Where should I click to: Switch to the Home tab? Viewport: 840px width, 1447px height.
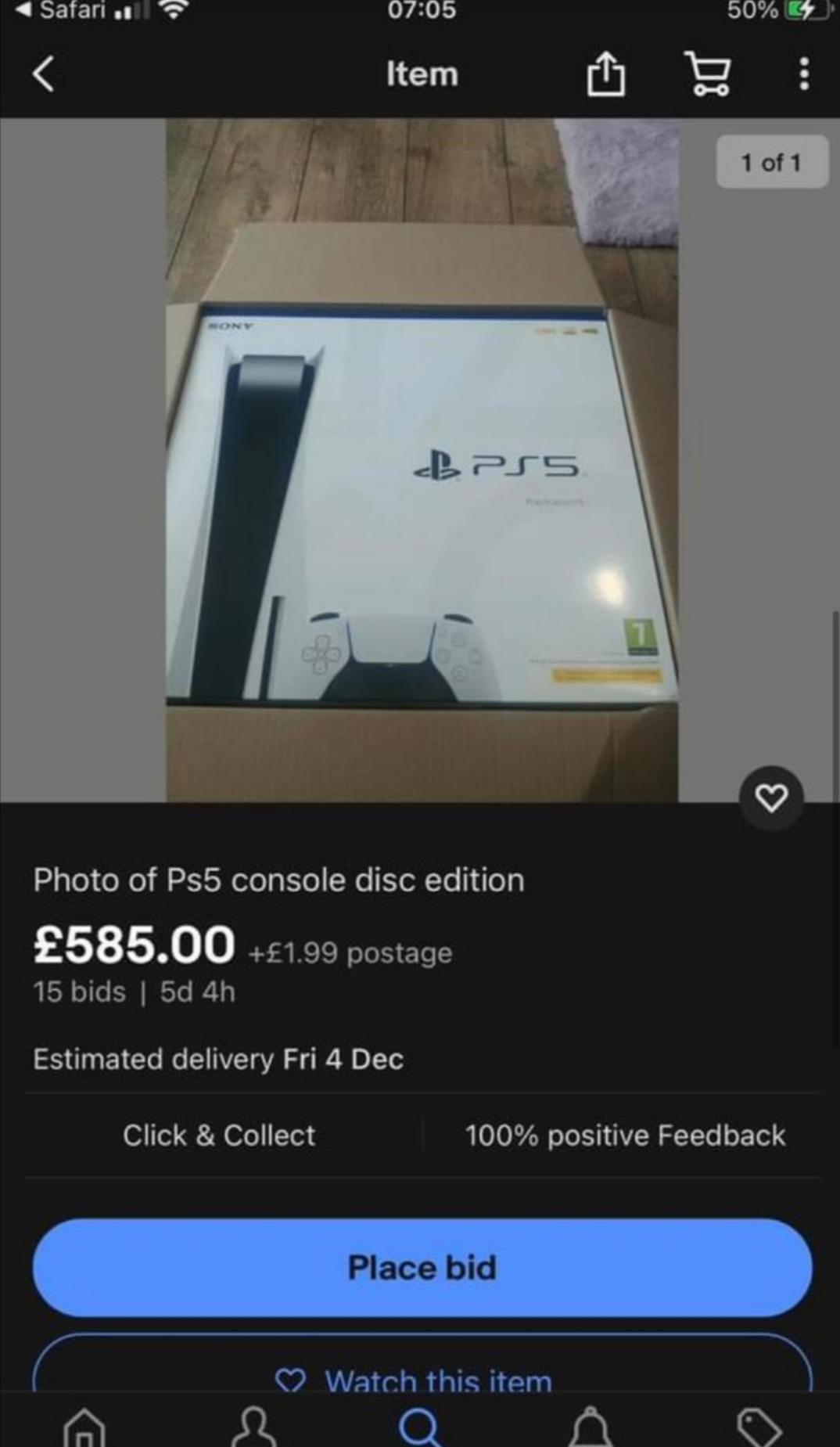point(84,1427)
